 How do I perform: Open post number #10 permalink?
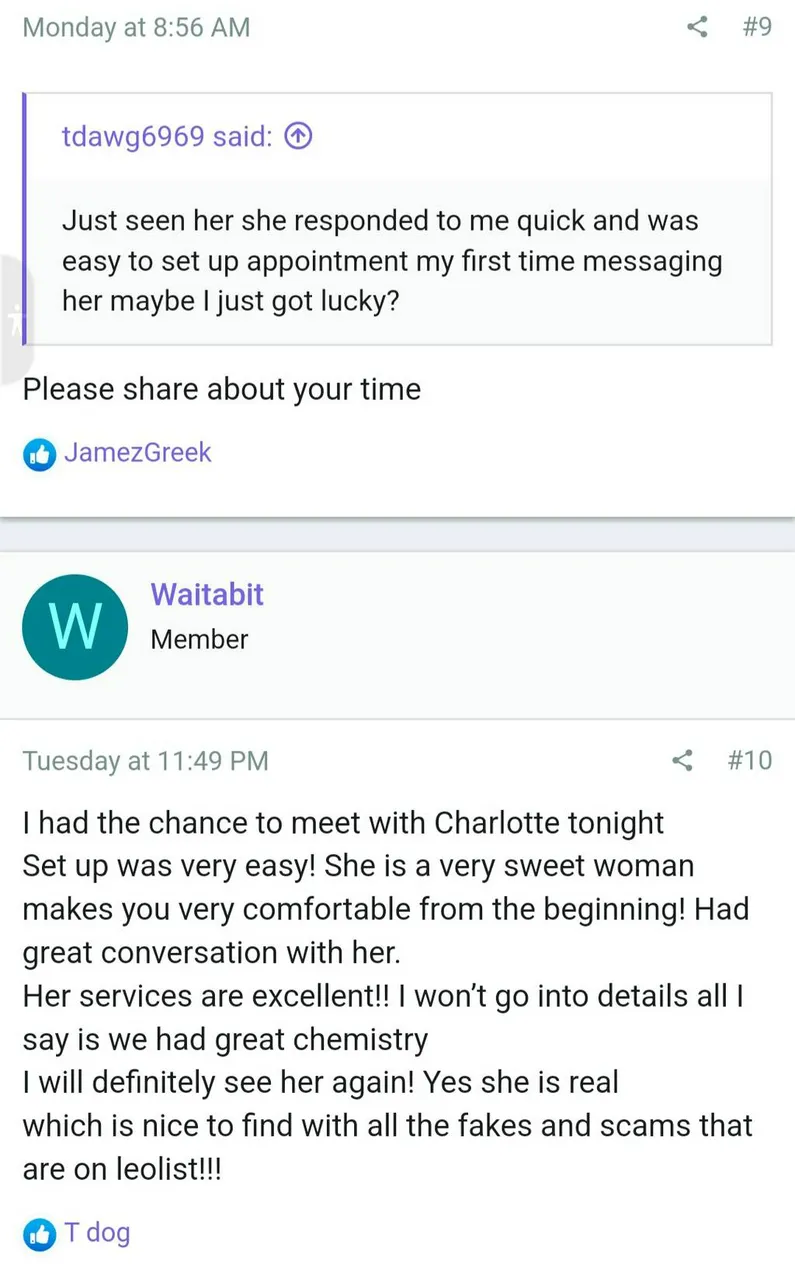tap(749, 761)
